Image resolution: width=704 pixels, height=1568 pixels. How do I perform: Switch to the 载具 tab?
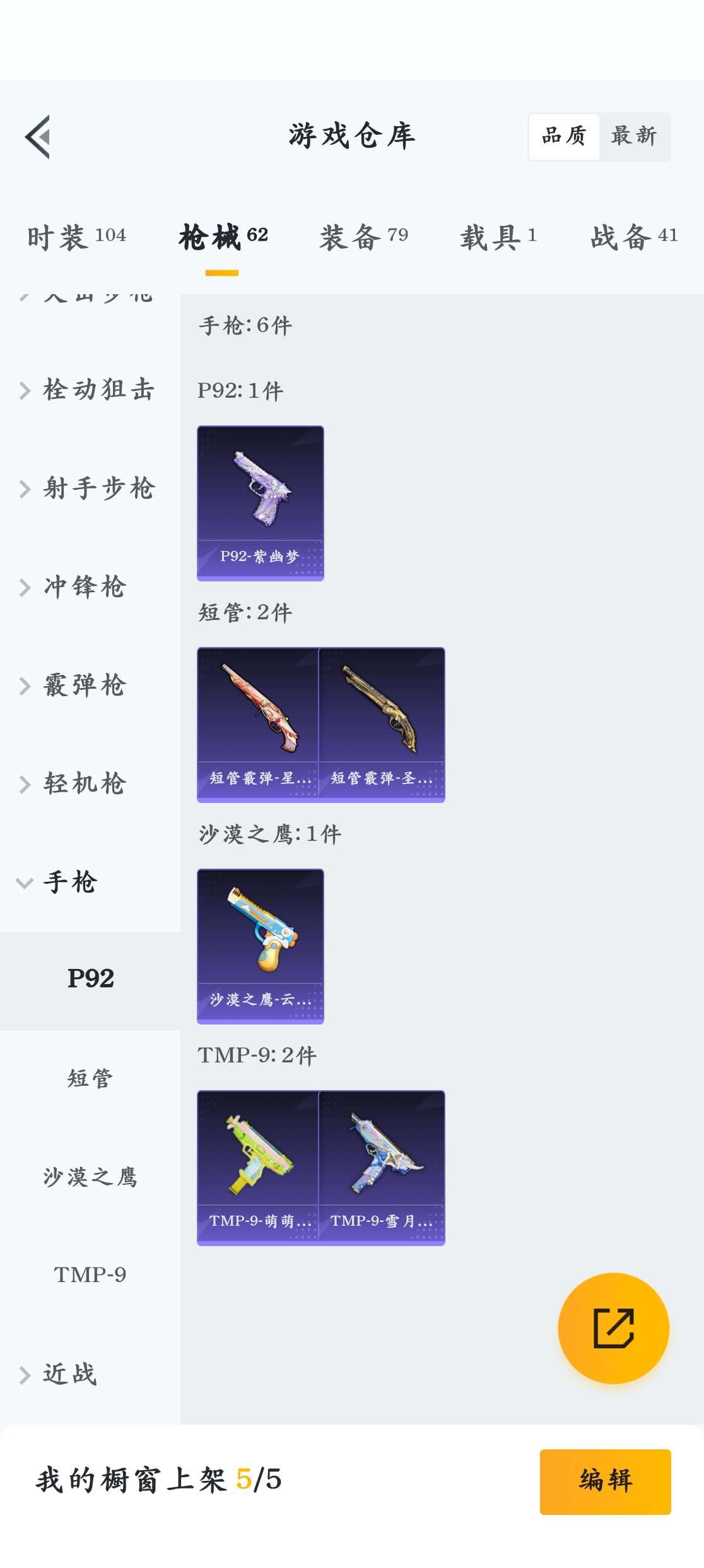point(498,237)
